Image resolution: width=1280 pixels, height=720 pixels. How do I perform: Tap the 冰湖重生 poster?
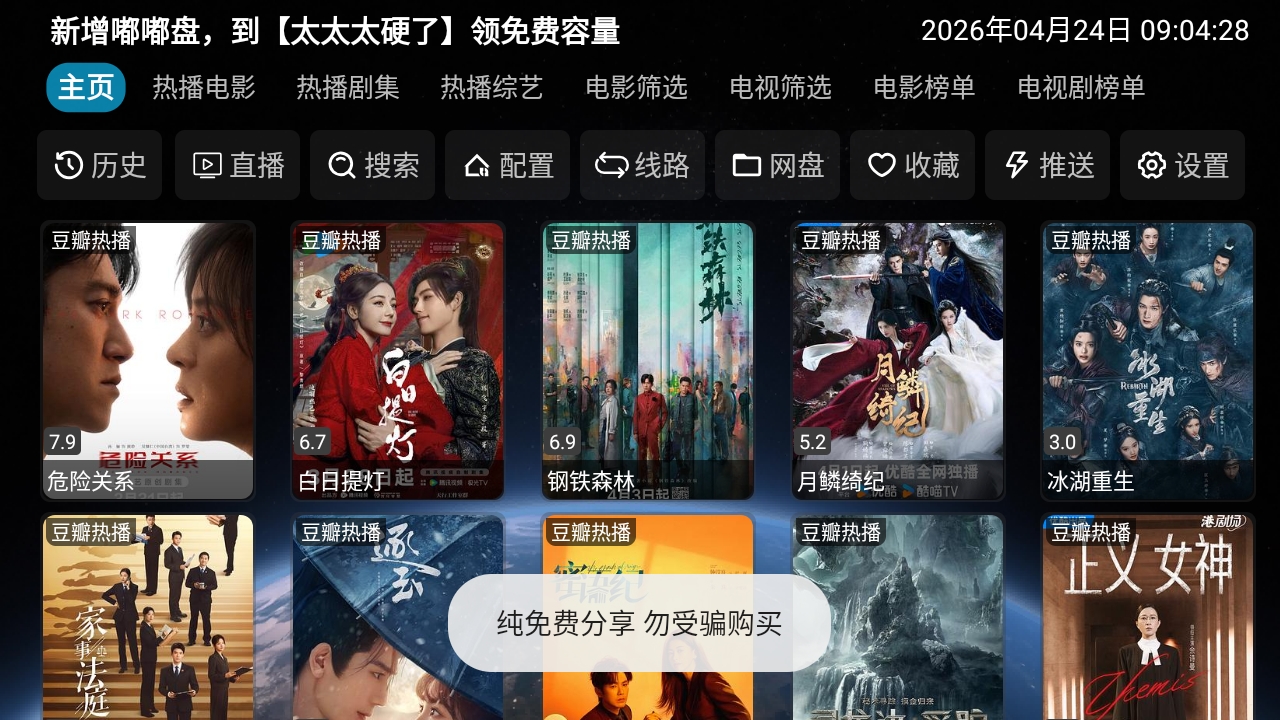tap(1148, 360)
